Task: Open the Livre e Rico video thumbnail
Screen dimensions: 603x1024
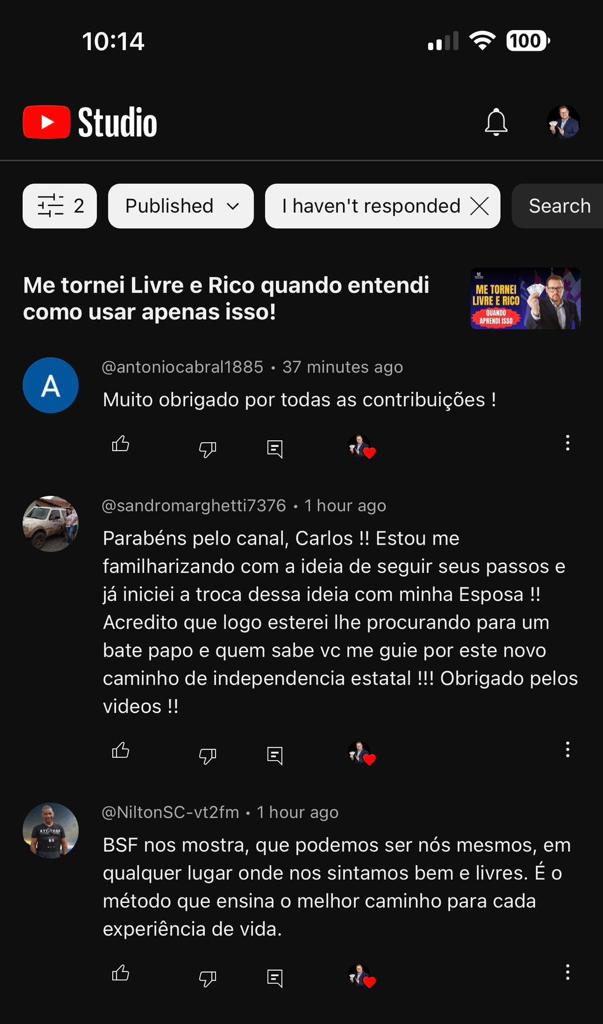Action: [x=525, y=298]
